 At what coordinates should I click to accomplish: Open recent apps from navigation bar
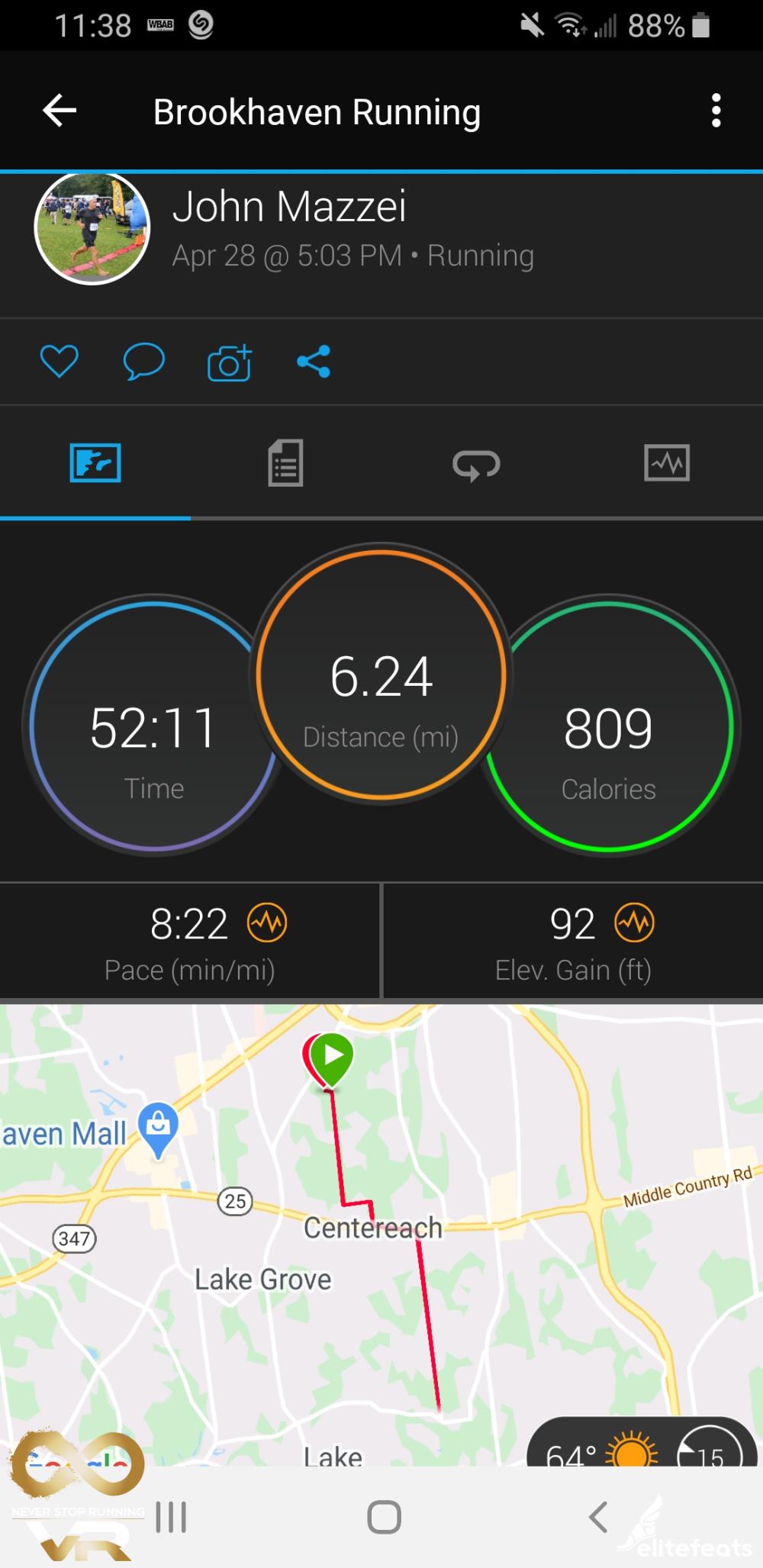[x=171, y=1517]
